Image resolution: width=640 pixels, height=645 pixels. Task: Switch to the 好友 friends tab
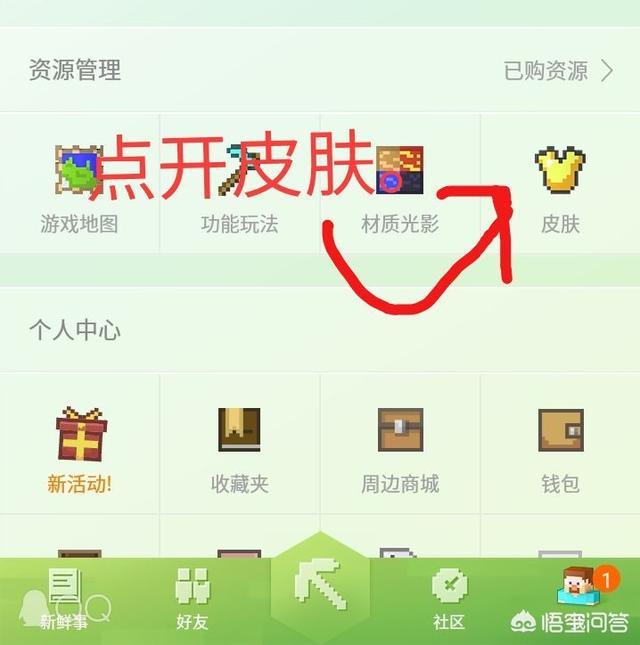click(192, 600)
